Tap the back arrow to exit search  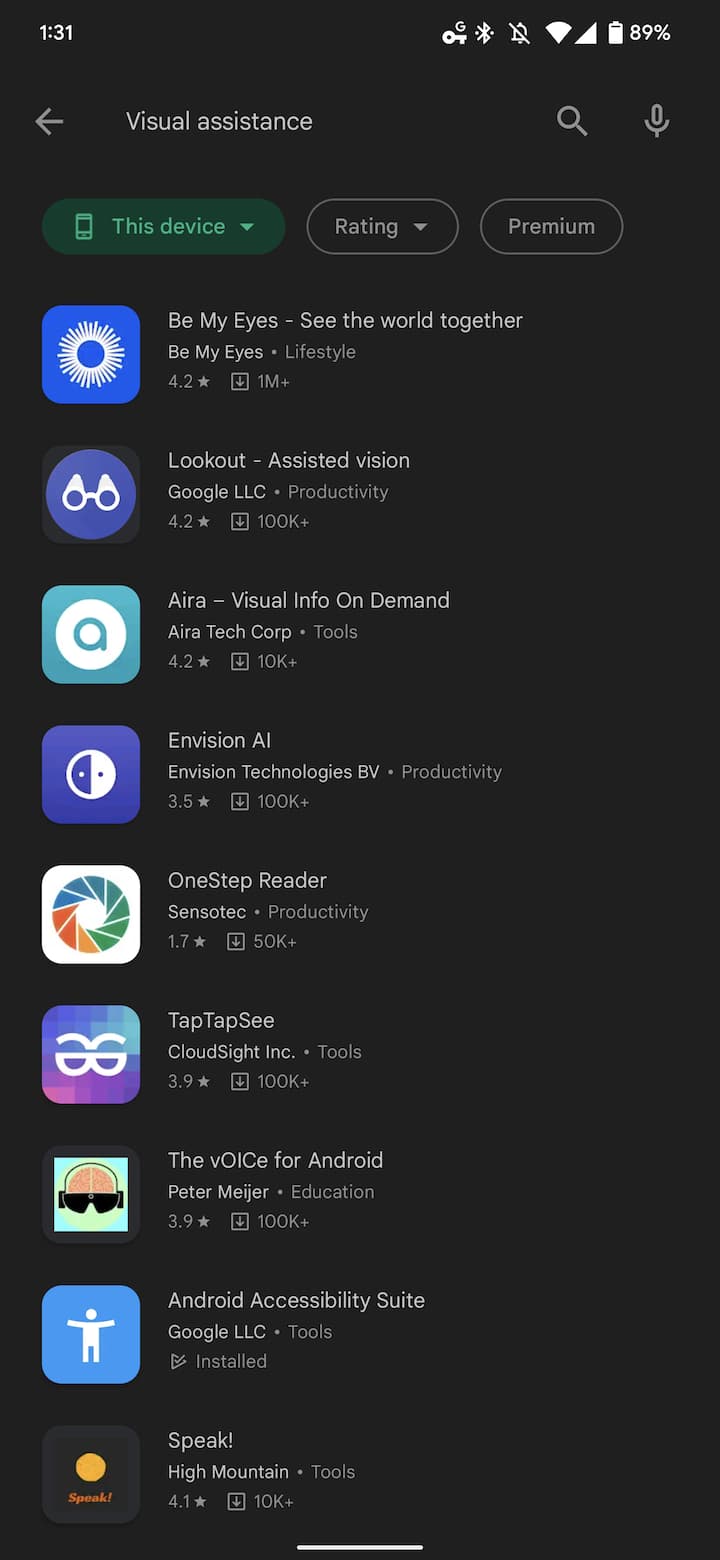(48, 121)
